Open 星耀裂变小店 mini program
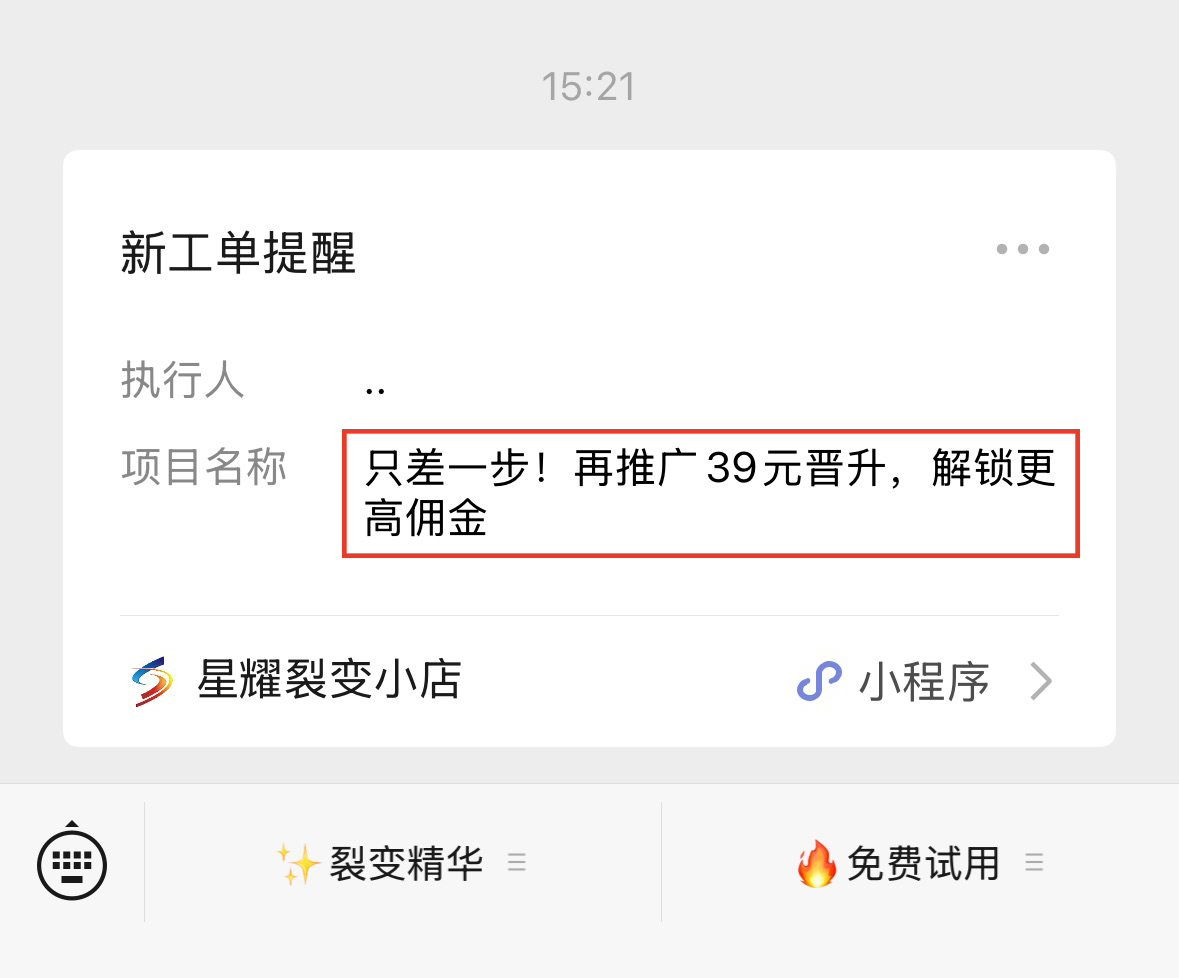The image size is (1179, 978). tap(588, 682)
